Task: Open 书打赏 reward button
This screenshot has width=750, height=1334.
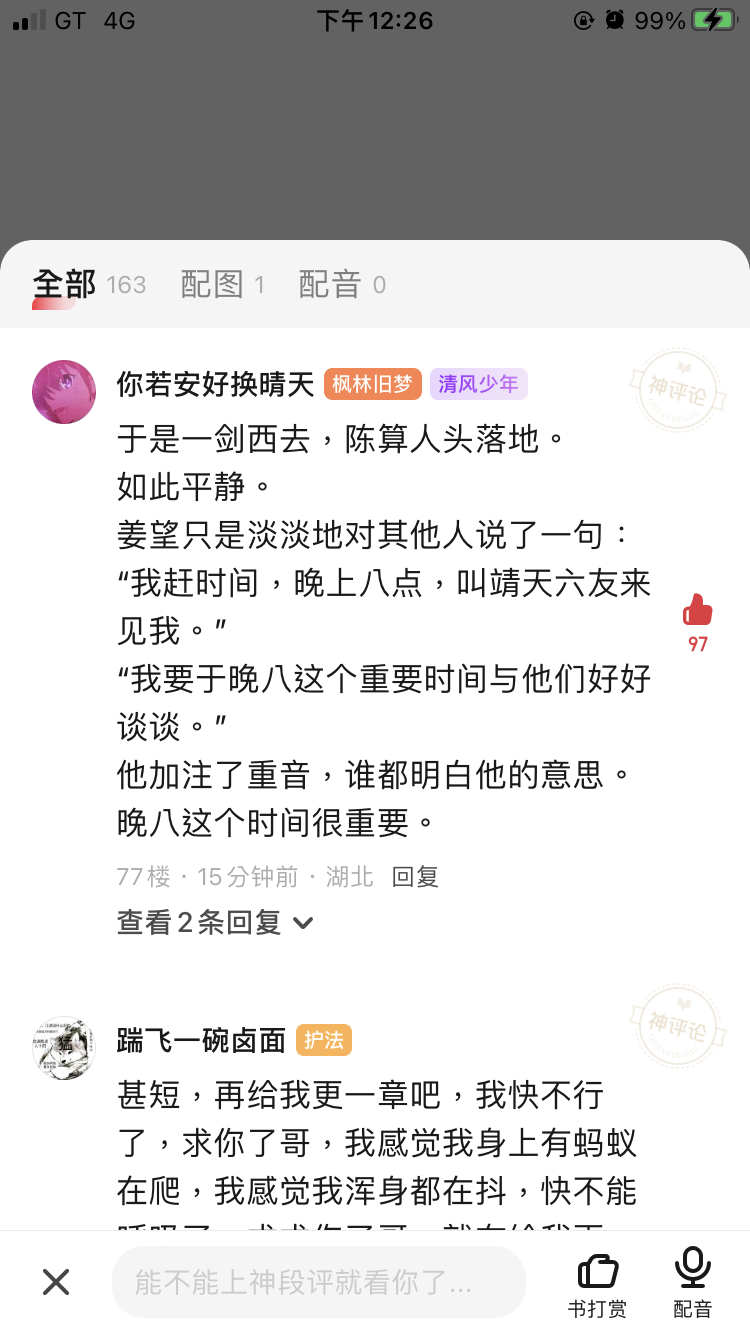Action: (597, 1283)
